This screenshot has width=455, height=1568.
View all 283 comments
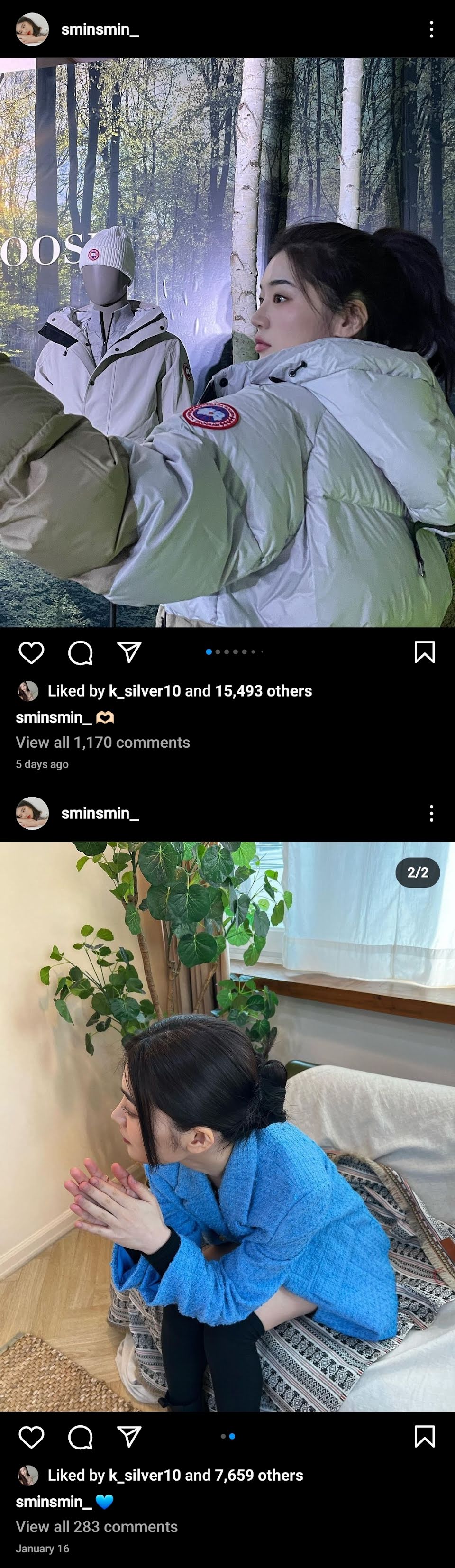[x=97, y=1527]
